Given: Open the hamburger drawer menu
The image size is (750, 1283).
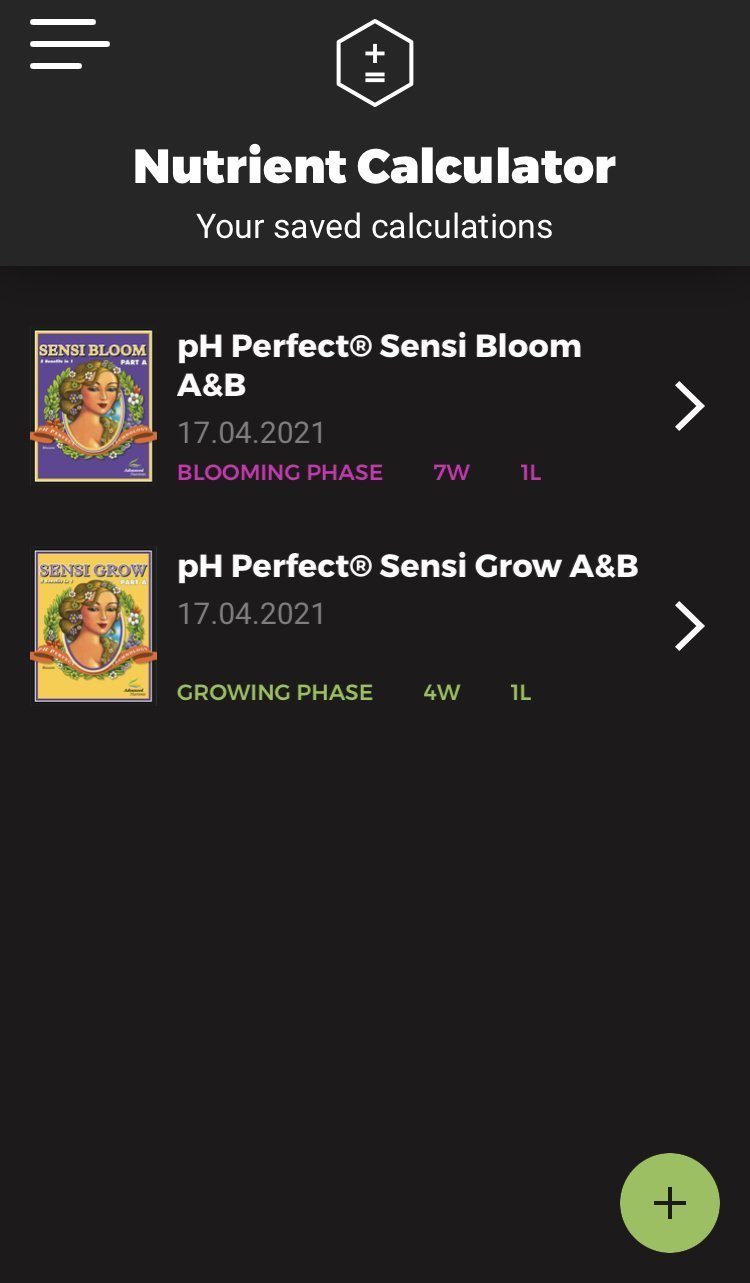Looking at the screenshot, I should (69, 44).
